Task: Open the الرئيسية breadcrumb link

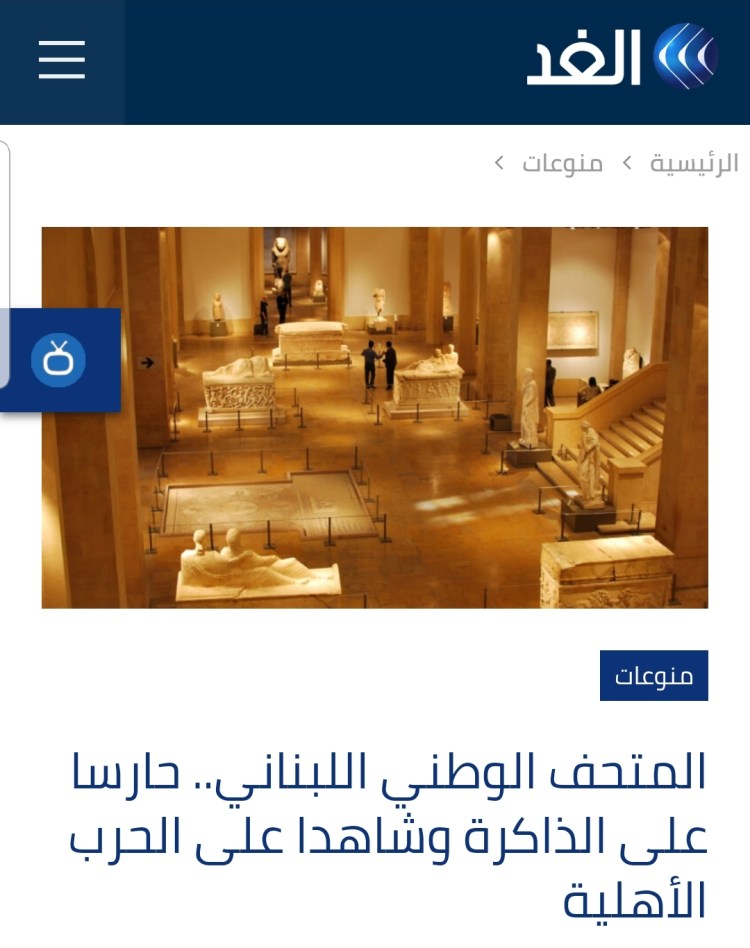Action: click(x=694, y=163)
